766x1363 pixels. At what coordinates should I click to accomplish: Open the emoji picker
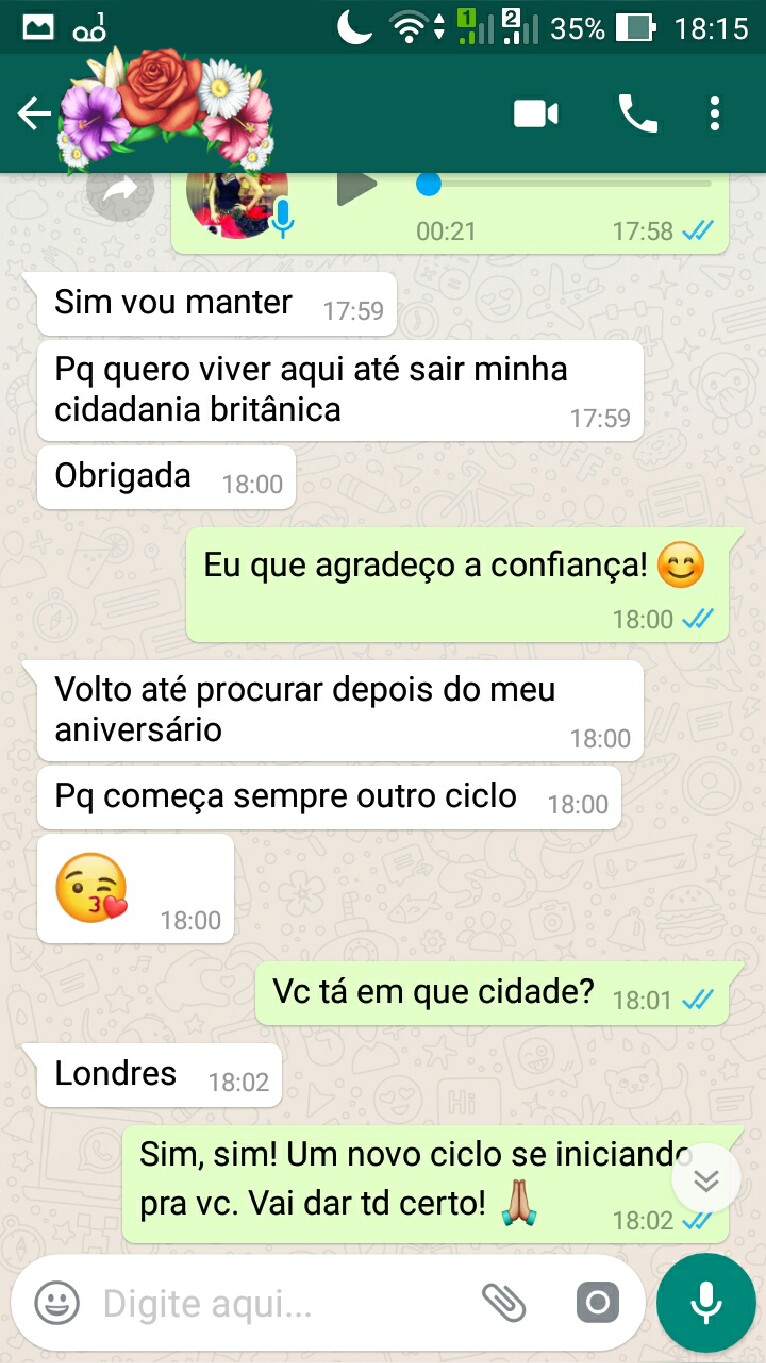[x=57, y=1303]
